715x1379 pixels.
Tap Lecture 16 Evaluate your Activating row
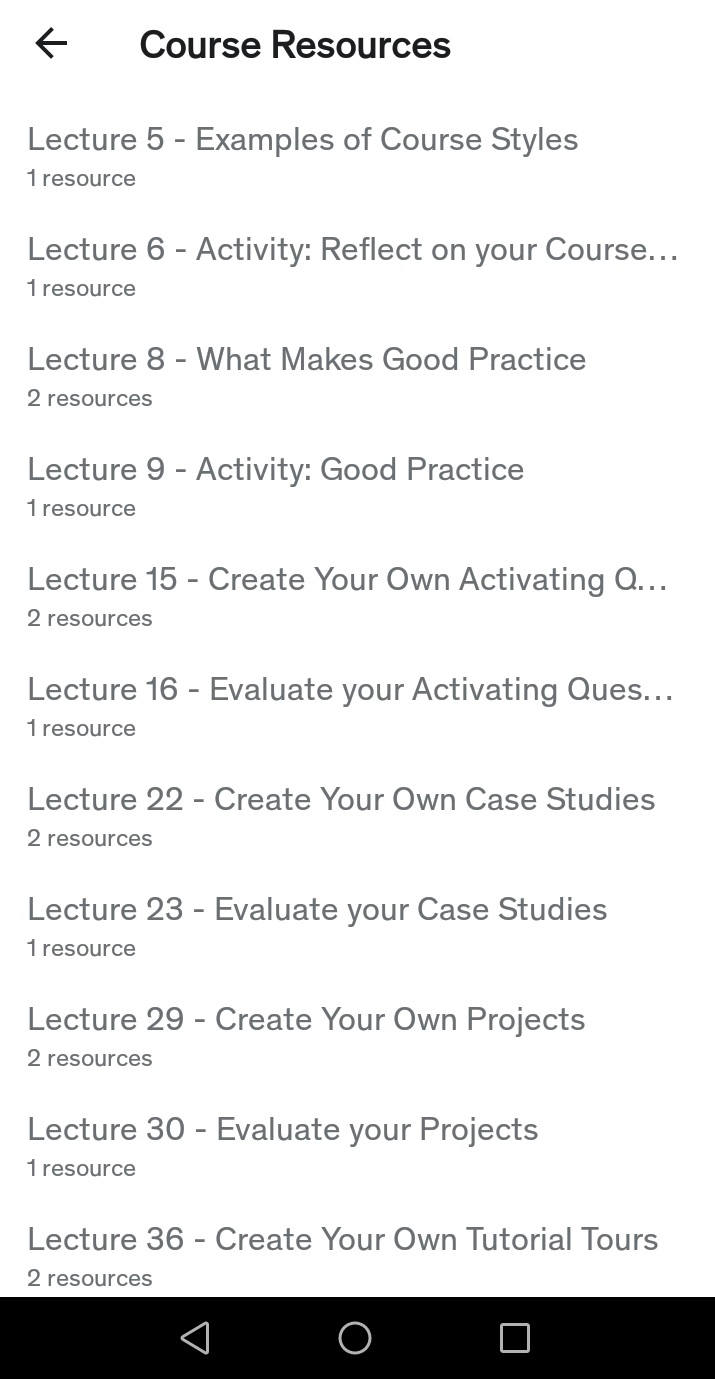point(350,705)
